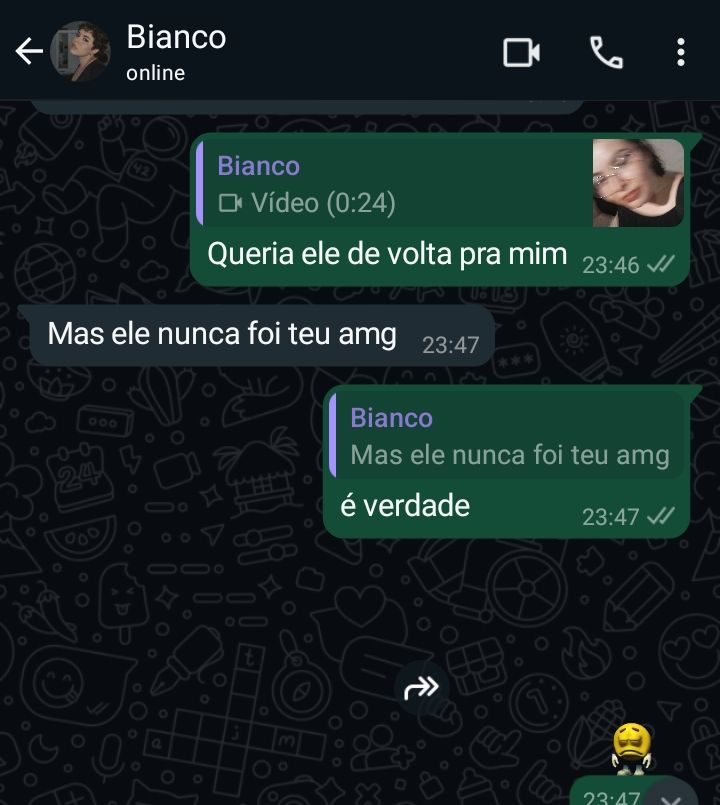Viewport: 720px width, 805px height.
Task: Open Bianco's profile picture
Action: coord(79,52)
